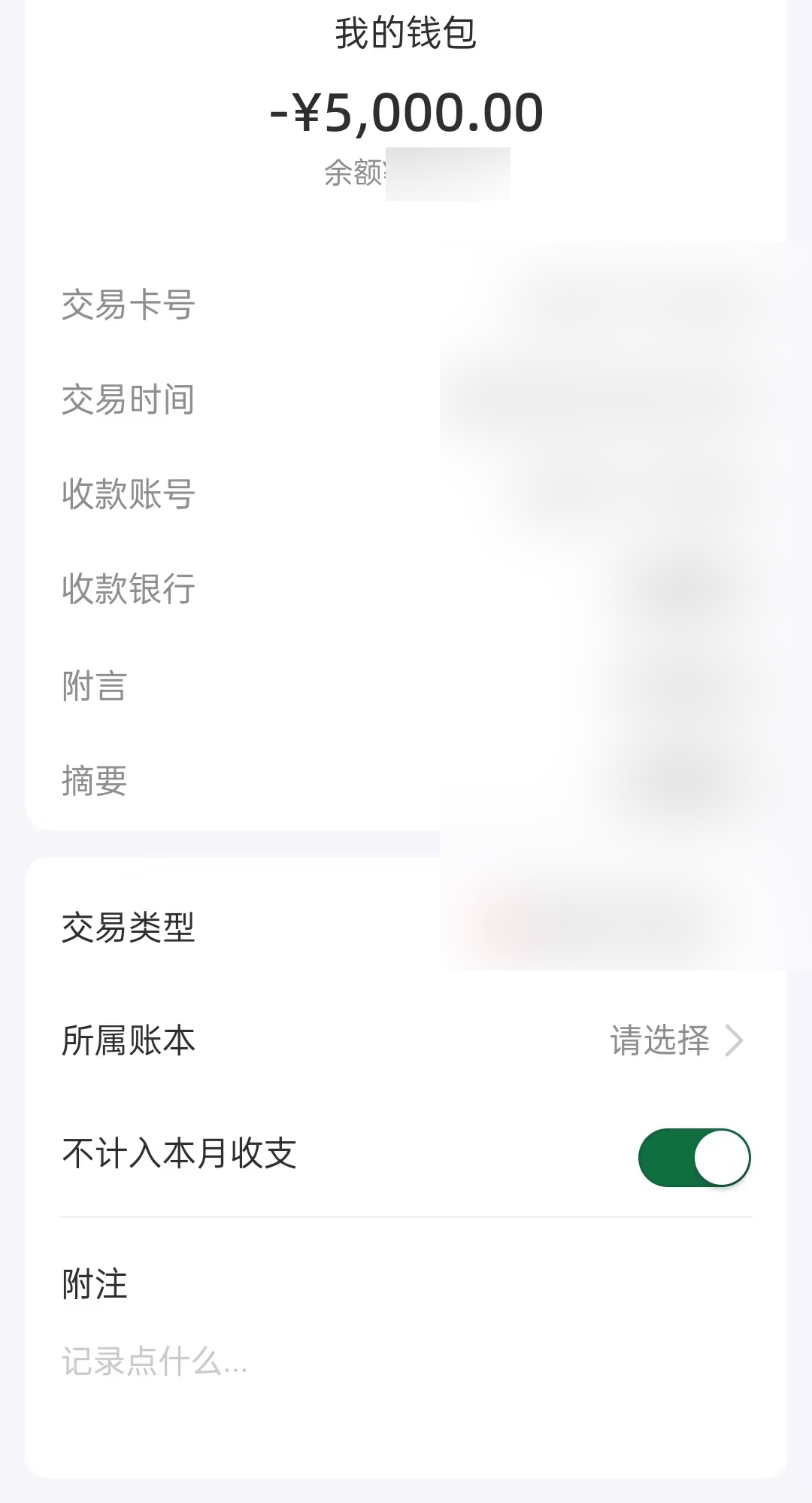Screen dimensions: 812x1503
Task: Click the 附注 remarks label
Action: (93, 1286)
